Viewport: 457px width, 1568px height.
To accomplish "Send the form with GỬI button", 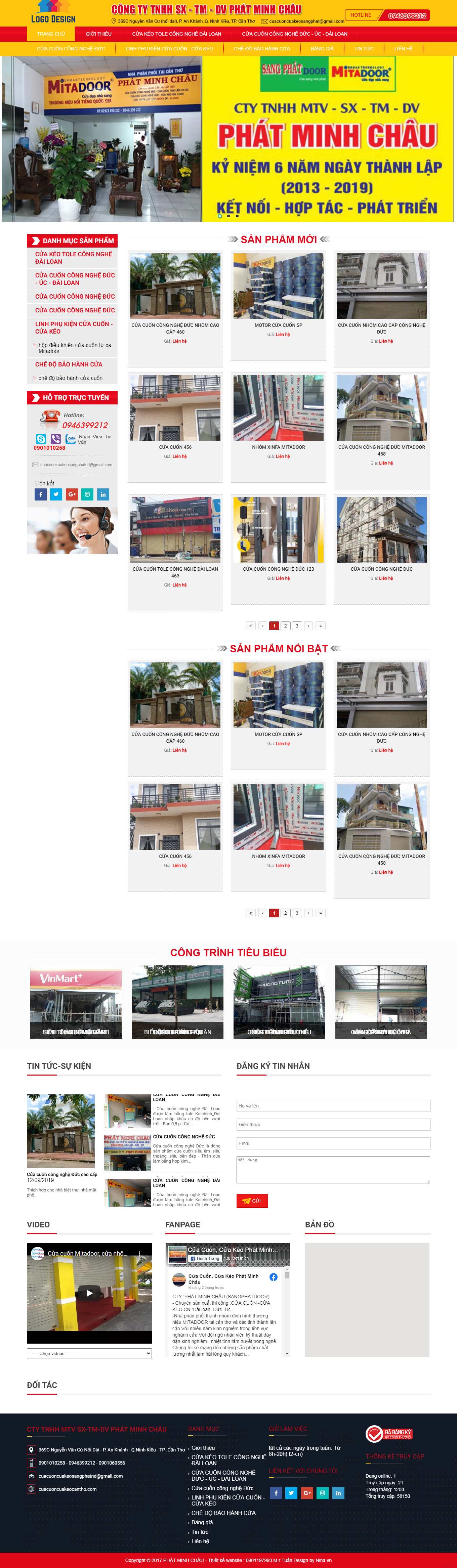I will pos(252,1200).
